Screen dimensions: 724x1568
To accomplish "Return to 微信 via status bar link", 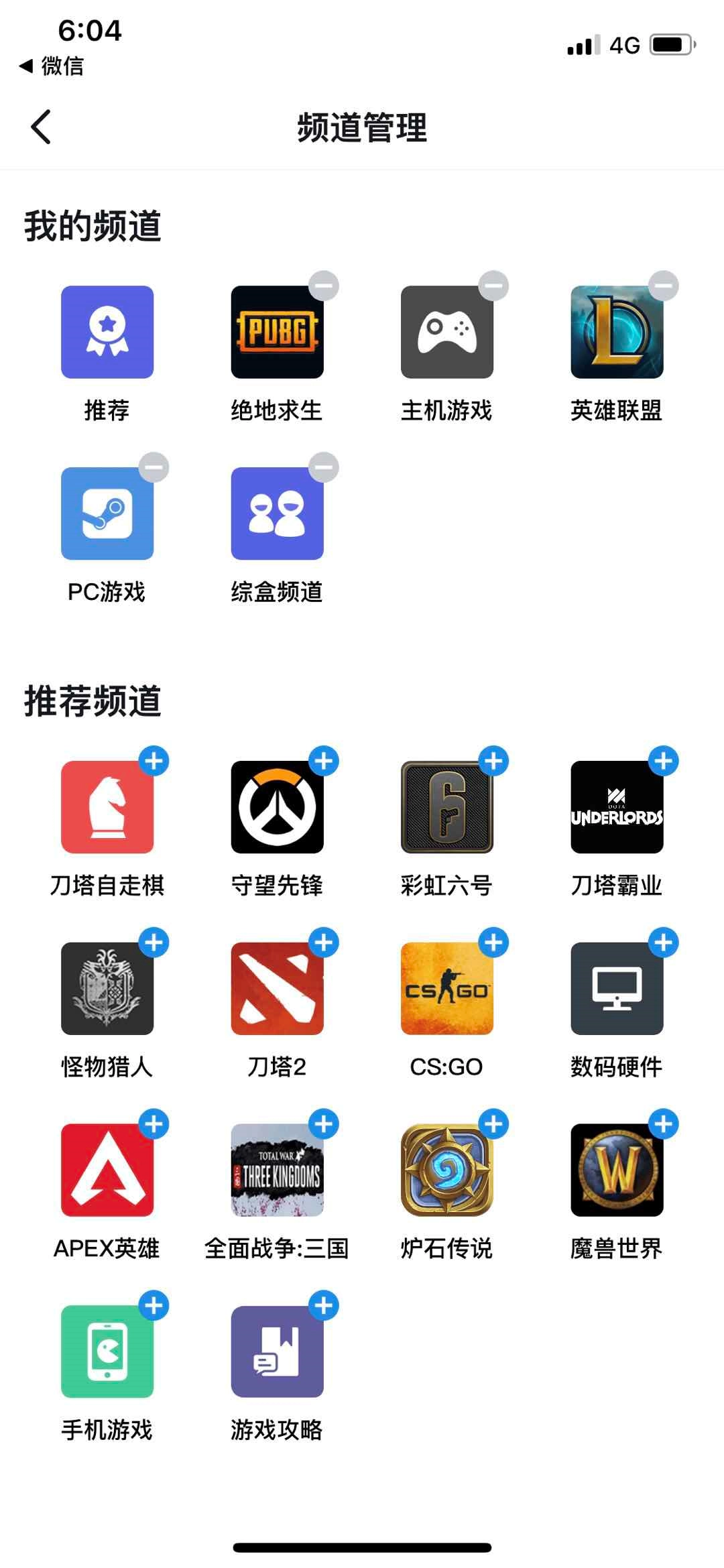I will [x=52, y=66].
